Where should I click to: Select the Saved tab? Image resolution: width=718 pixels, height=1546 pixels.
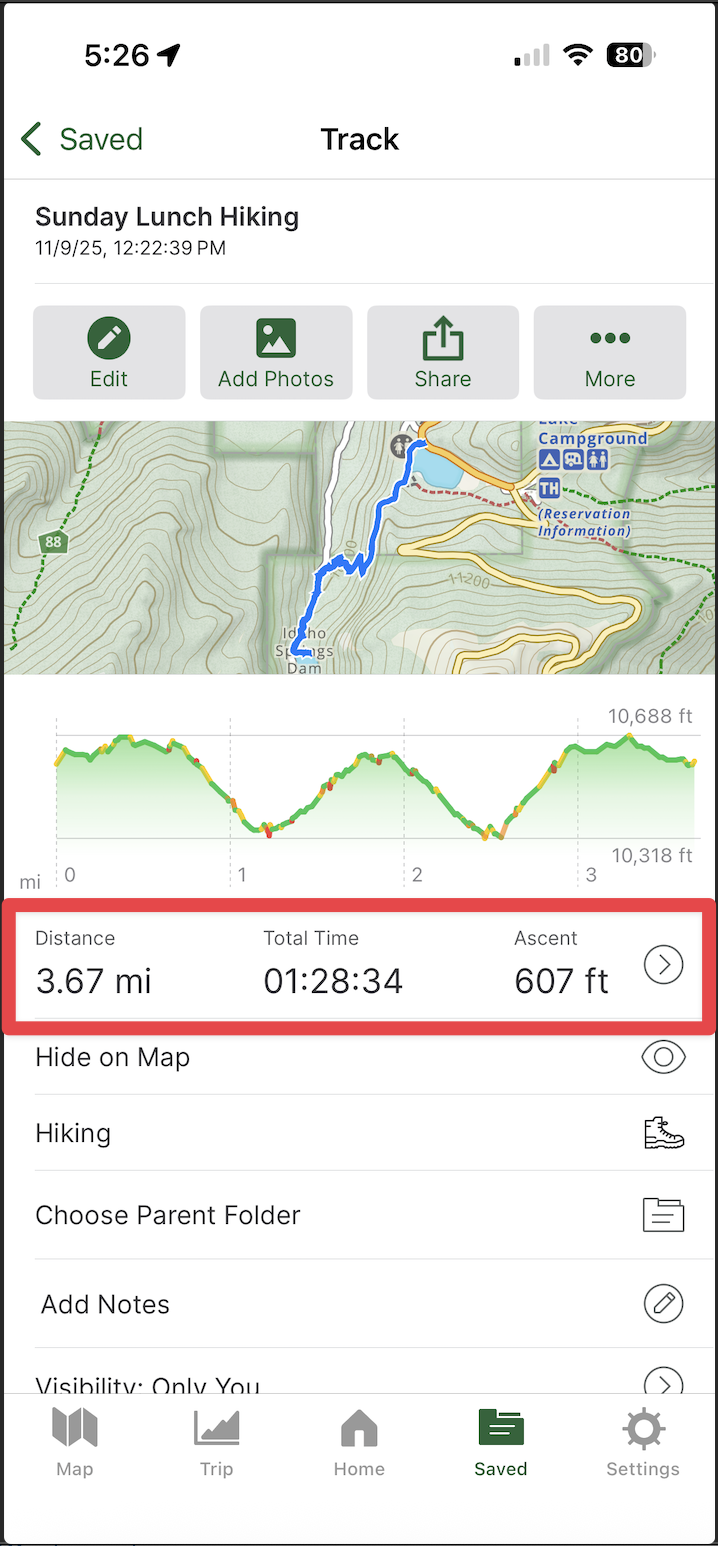501,1442
